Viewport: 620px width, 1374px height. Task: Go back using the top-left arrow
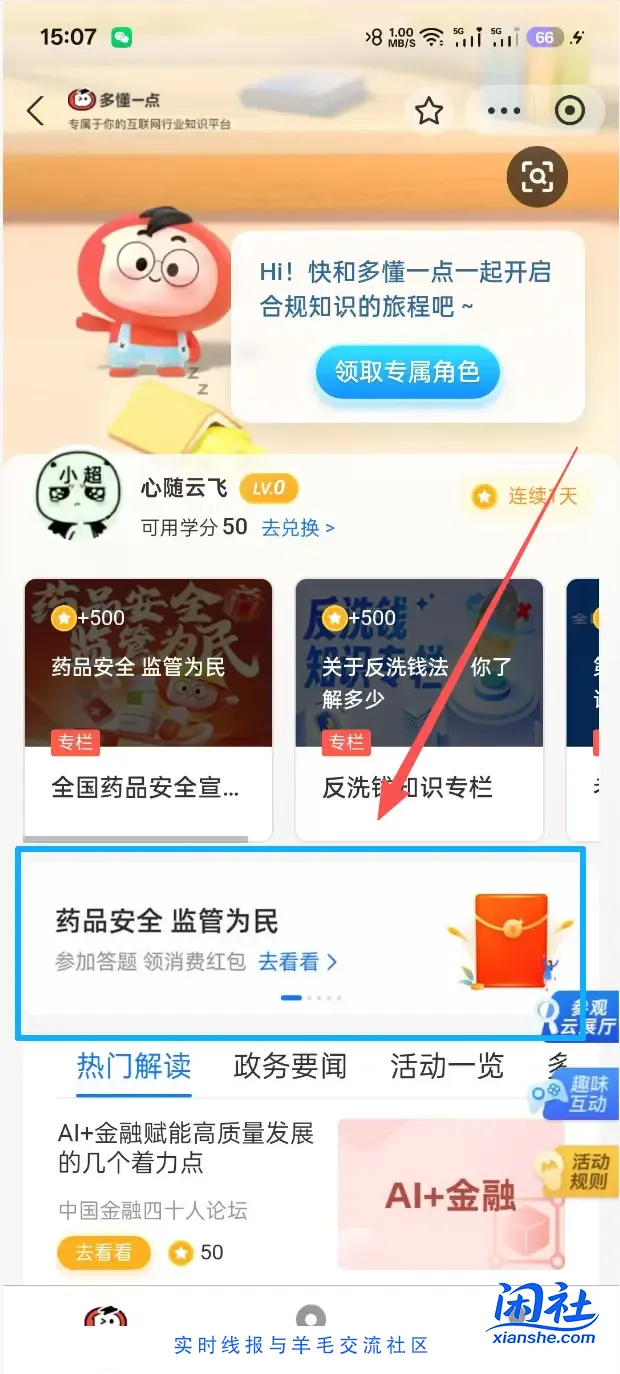(36, 110)
